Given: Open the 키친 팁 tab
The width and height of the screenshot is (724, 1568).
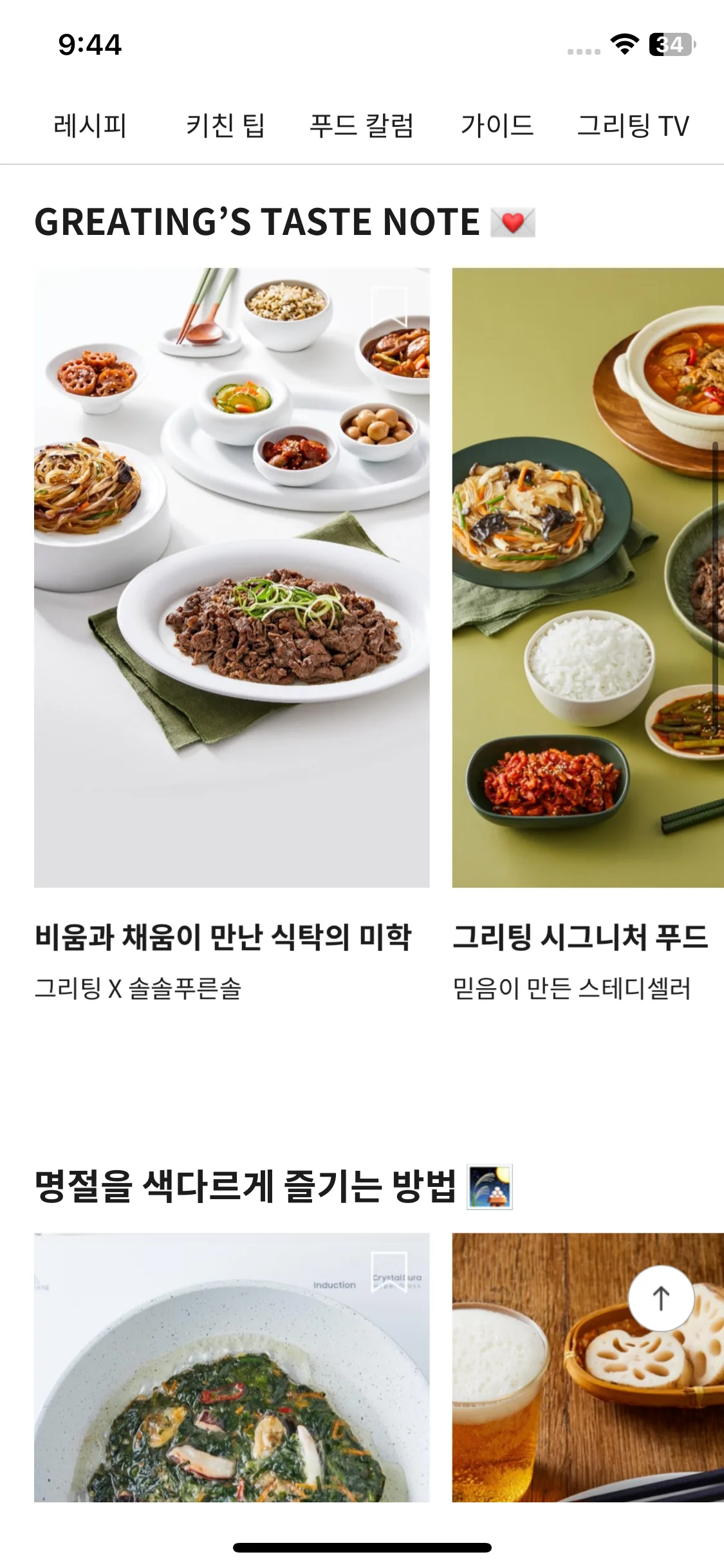Looking at the screenshot, I should pos(225,126).
